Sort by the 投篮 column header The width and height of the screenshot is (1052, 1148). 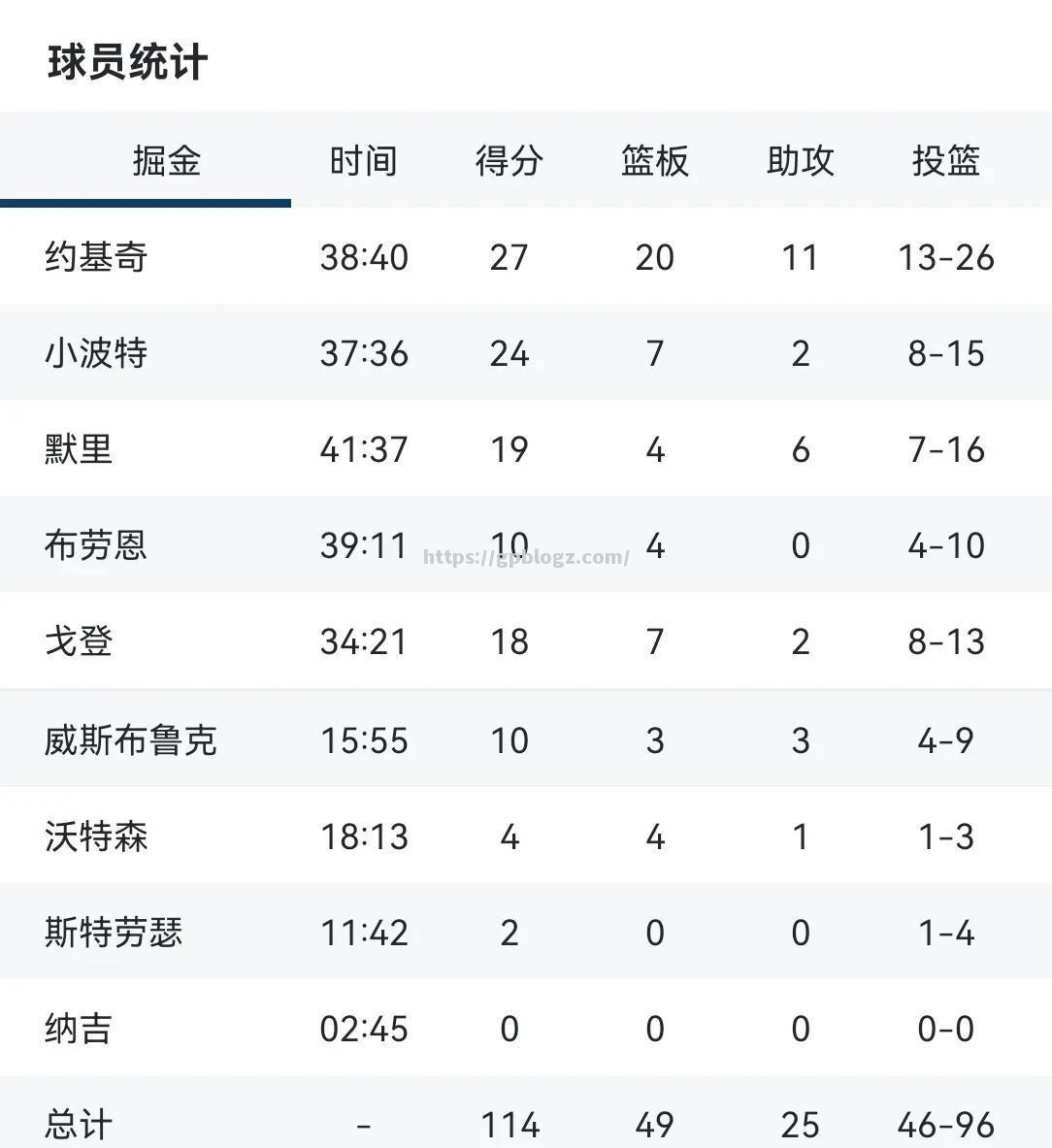click(945, 161)
